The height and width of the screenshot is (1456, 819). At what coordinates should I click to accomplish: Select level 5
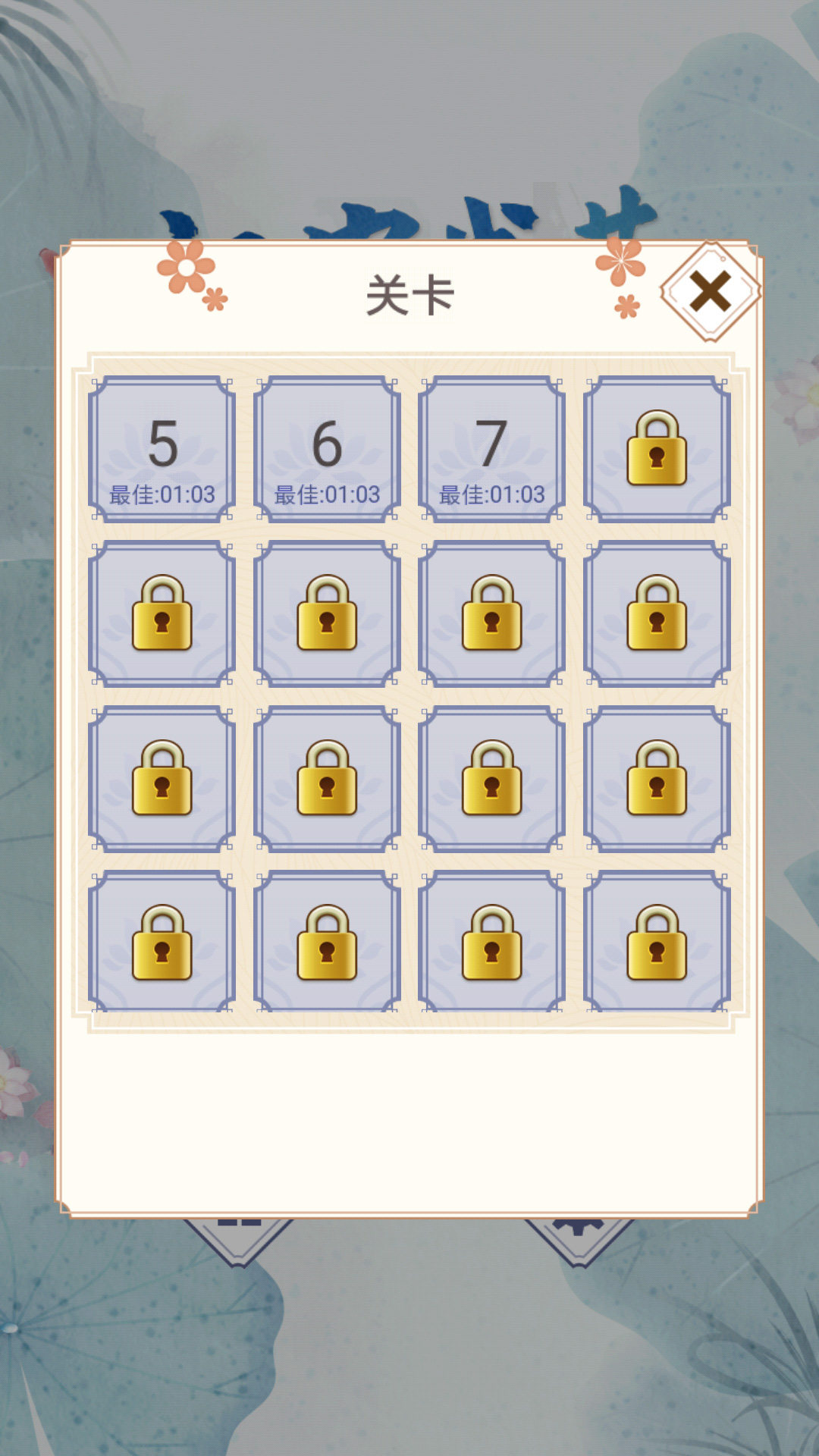click(x=162, y=450)
